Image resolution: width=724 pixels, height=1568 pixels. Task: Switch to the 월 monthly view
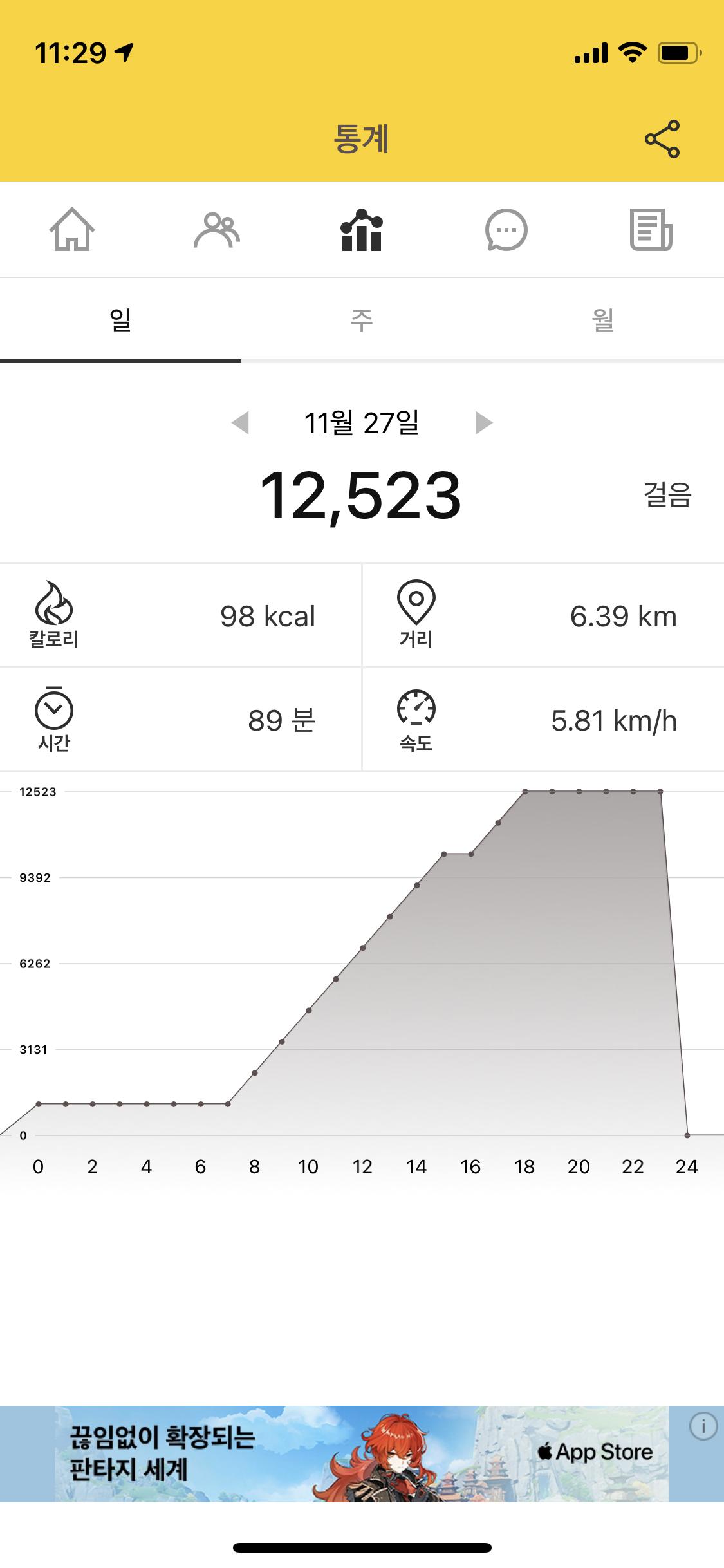coord(603,320)
